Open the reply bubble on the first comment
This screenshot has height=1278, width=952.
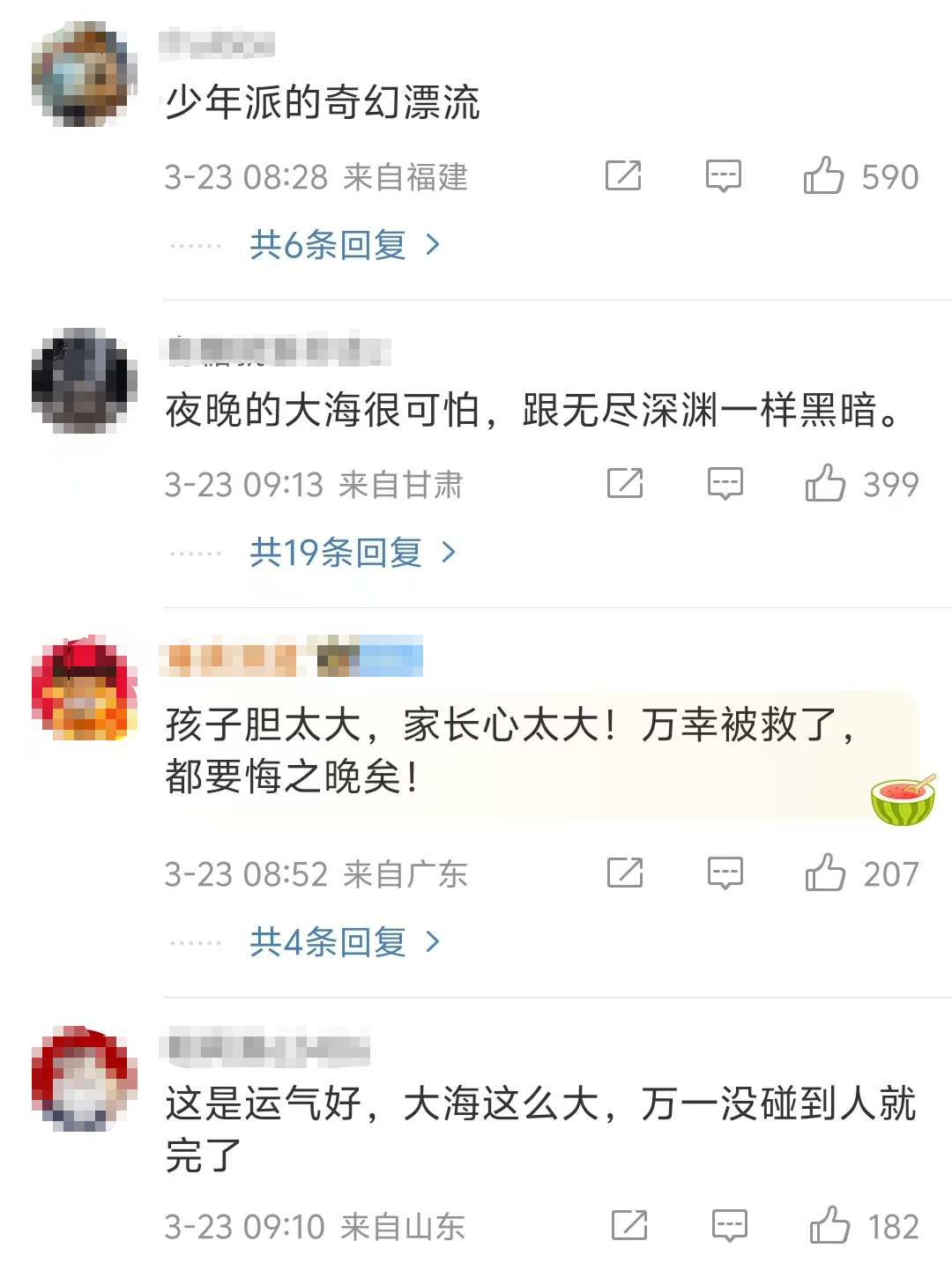point(723,176)
